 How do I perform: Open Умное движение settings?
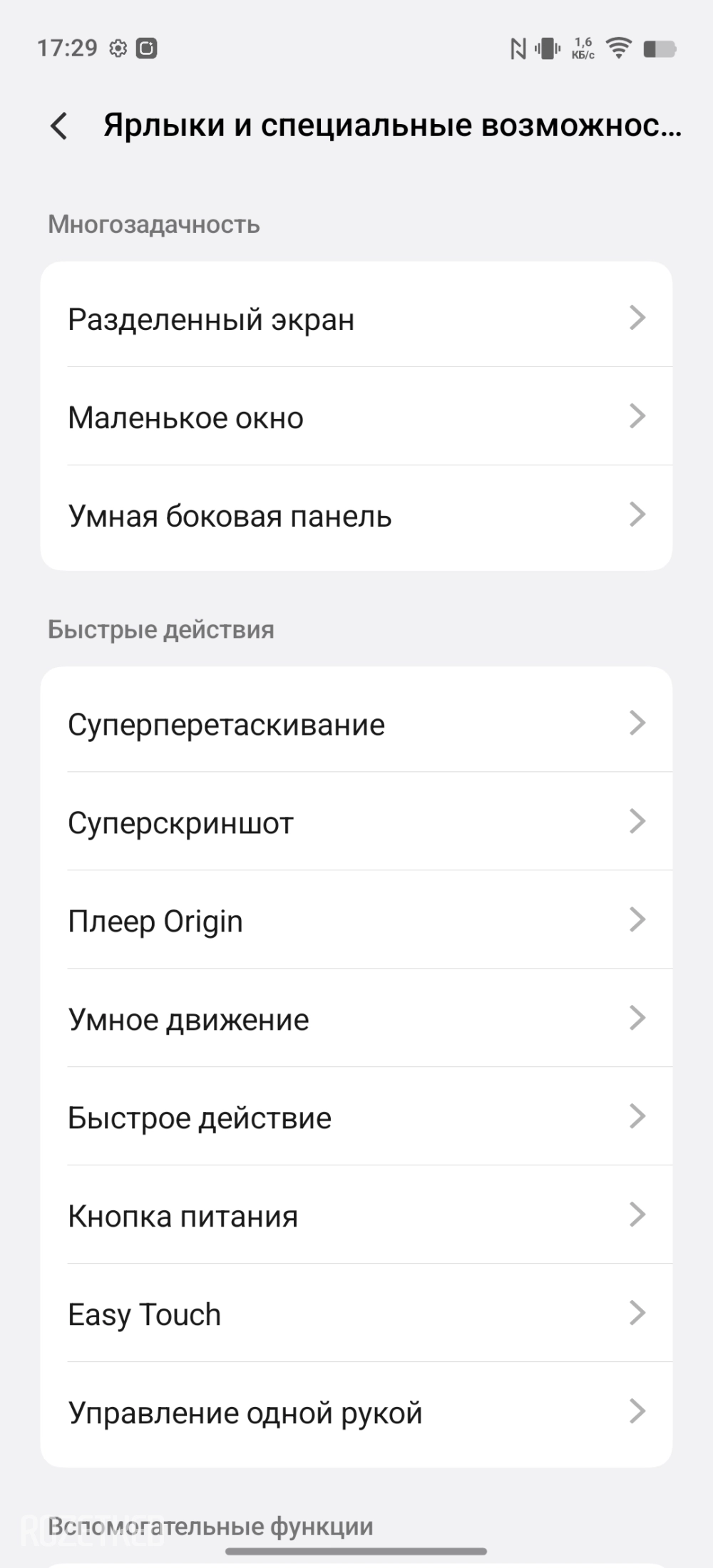355,1019
